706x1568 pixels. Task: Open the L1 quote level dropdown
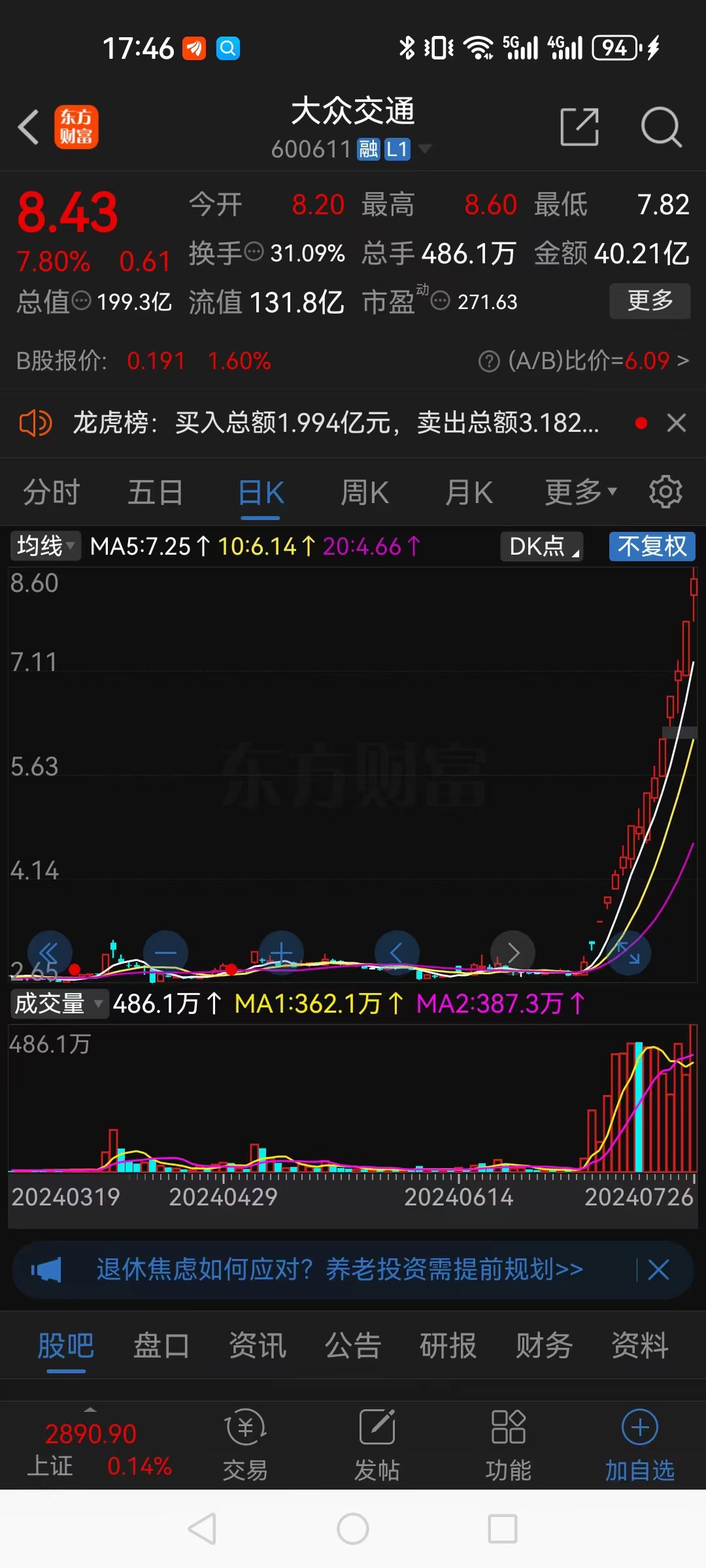click(x=400, y=149)
